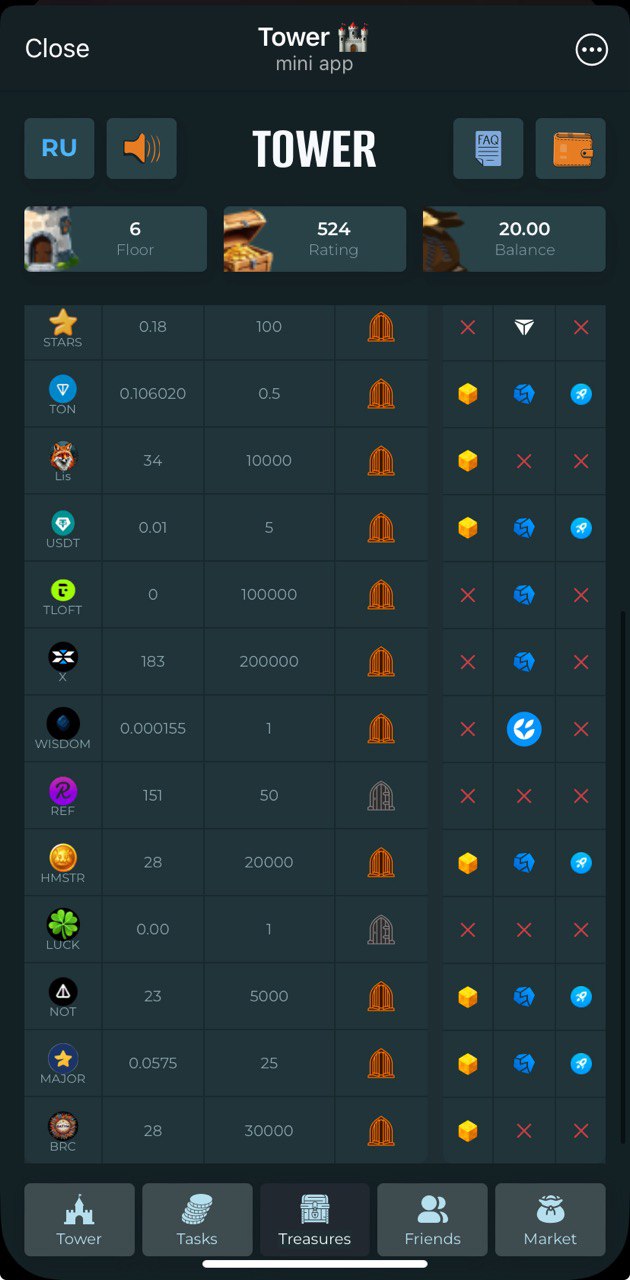Open the wallet
The height and width of the screenshot is (1280, 630).
coord(570,148)
